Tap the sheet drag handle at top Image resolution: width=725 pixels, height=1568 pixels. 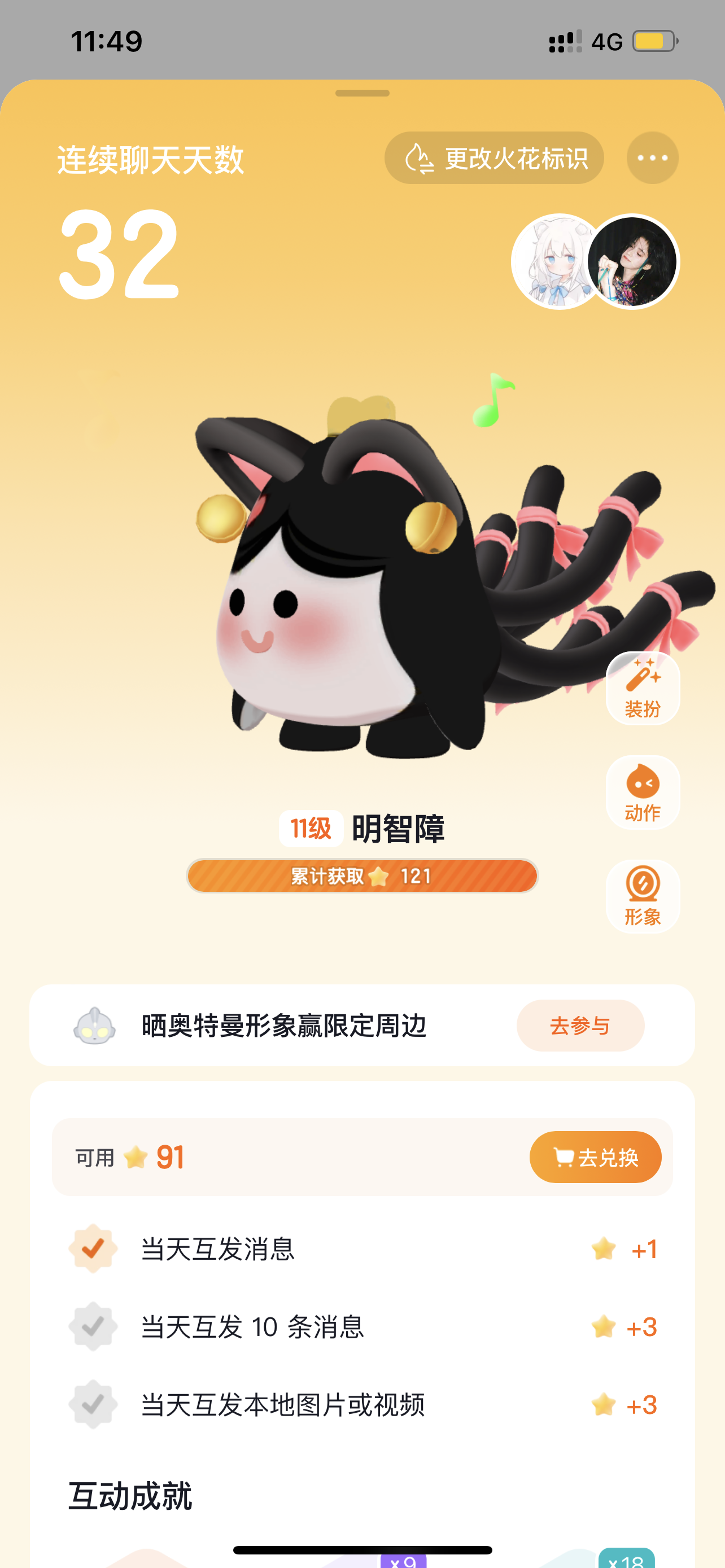click(x=362, y=93)
